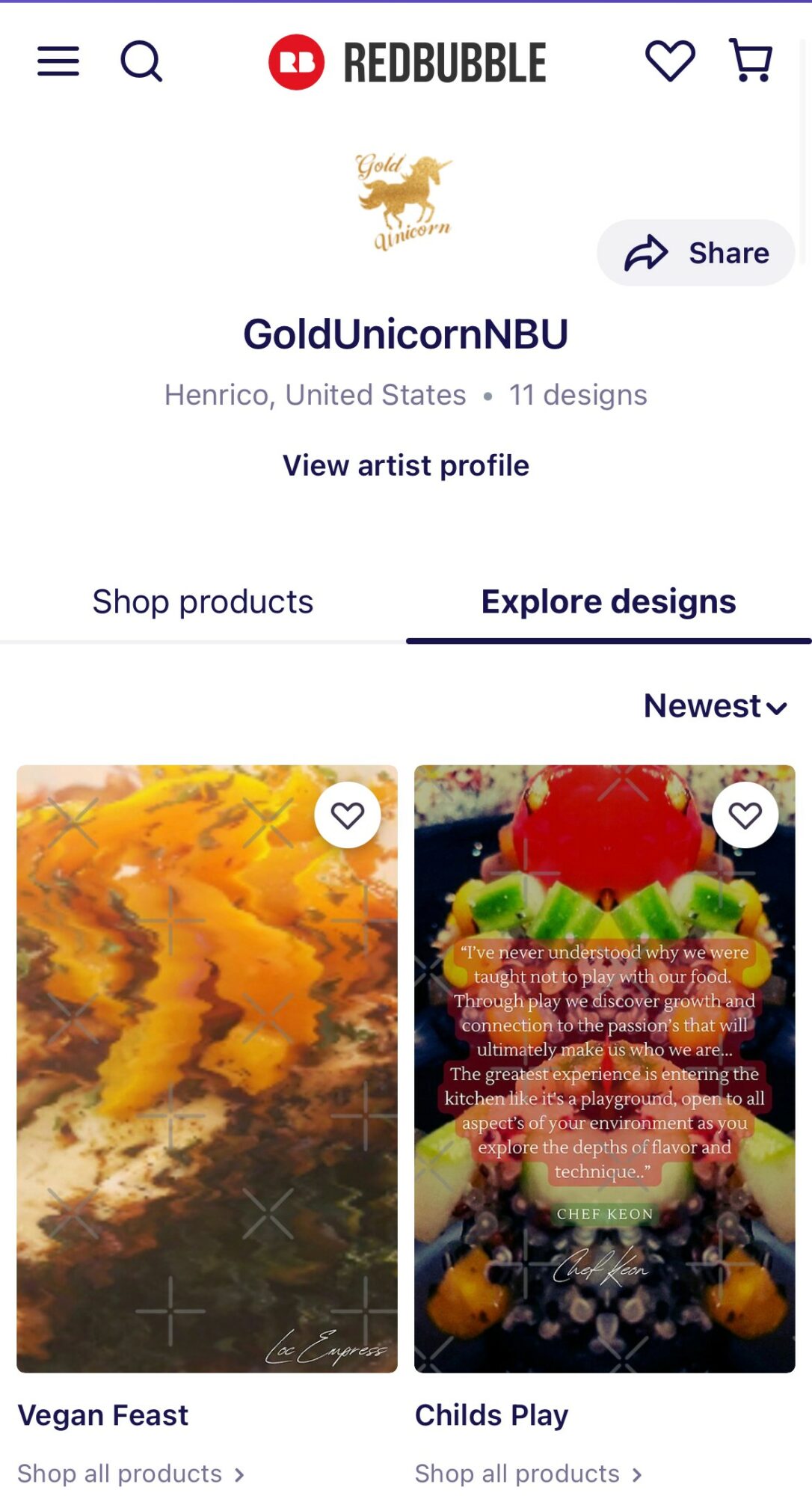Screen dimensions: 812x1496
Task: Open the favorites heart in header
Action: tap(670, 61)
